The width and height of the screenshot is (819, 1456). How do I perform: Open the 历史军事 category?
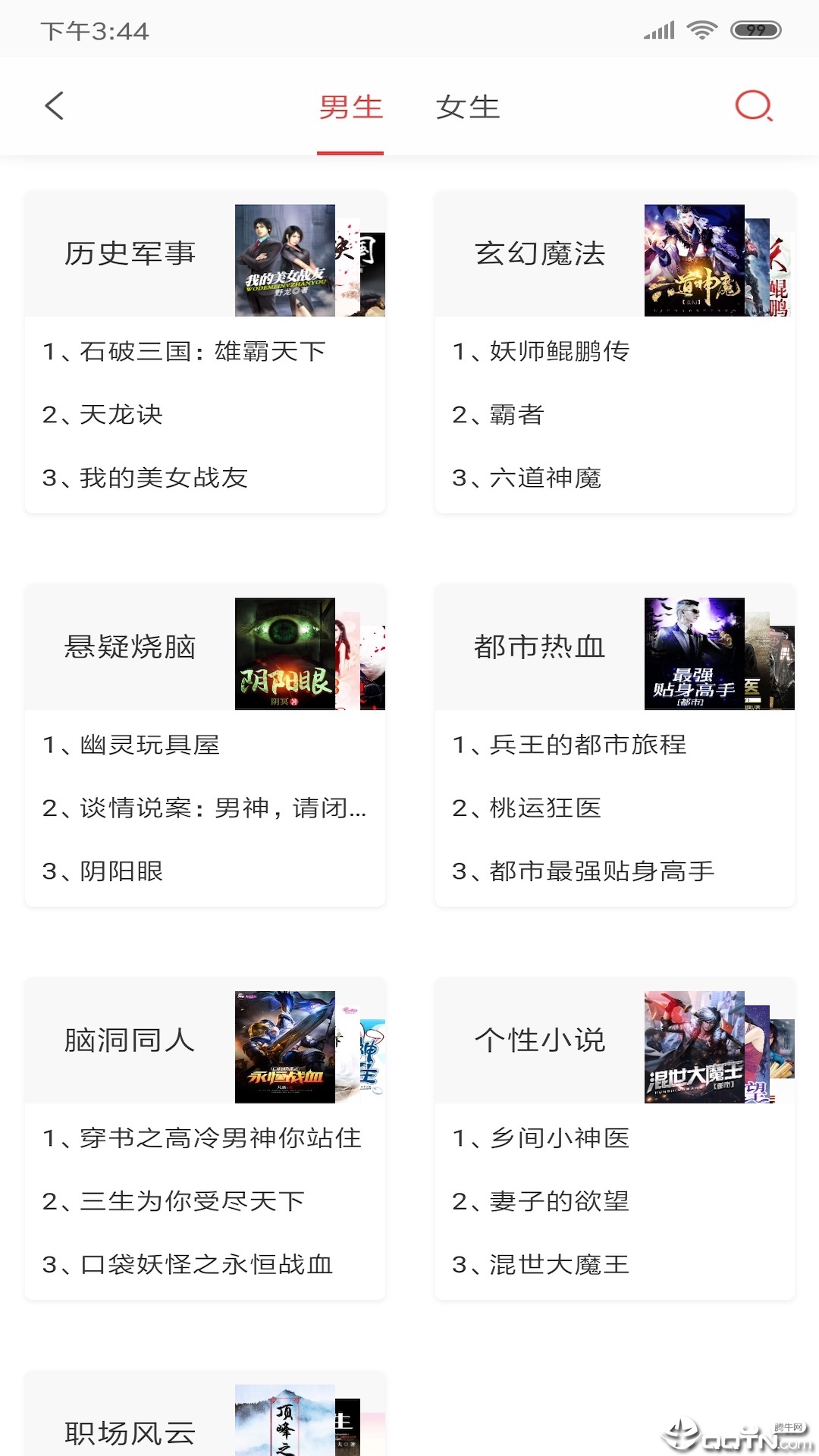pos(130,254)
